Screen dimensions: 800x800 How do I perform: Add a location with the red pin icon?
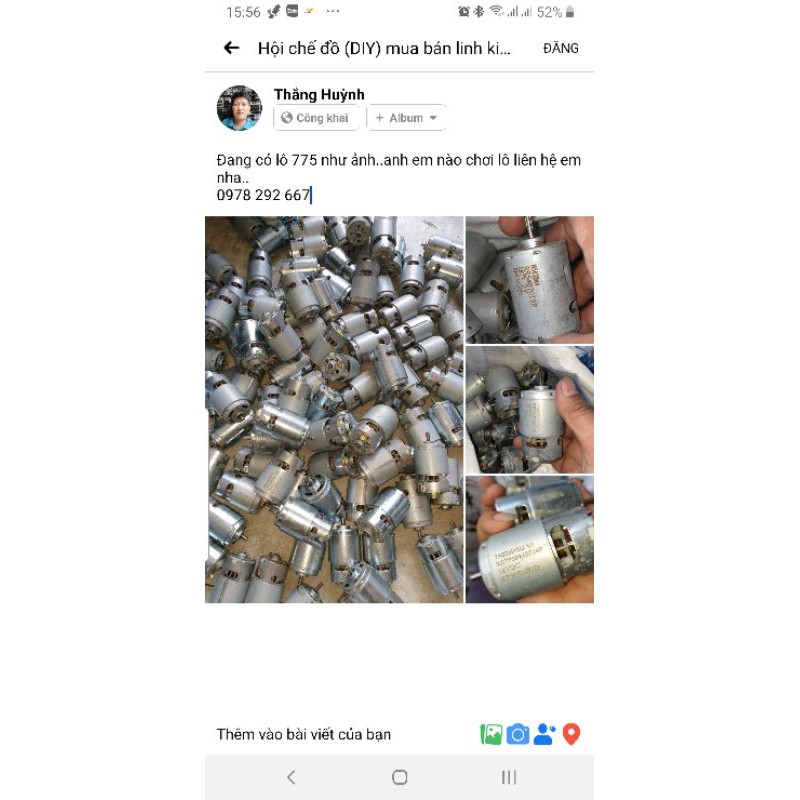(571, 734)
